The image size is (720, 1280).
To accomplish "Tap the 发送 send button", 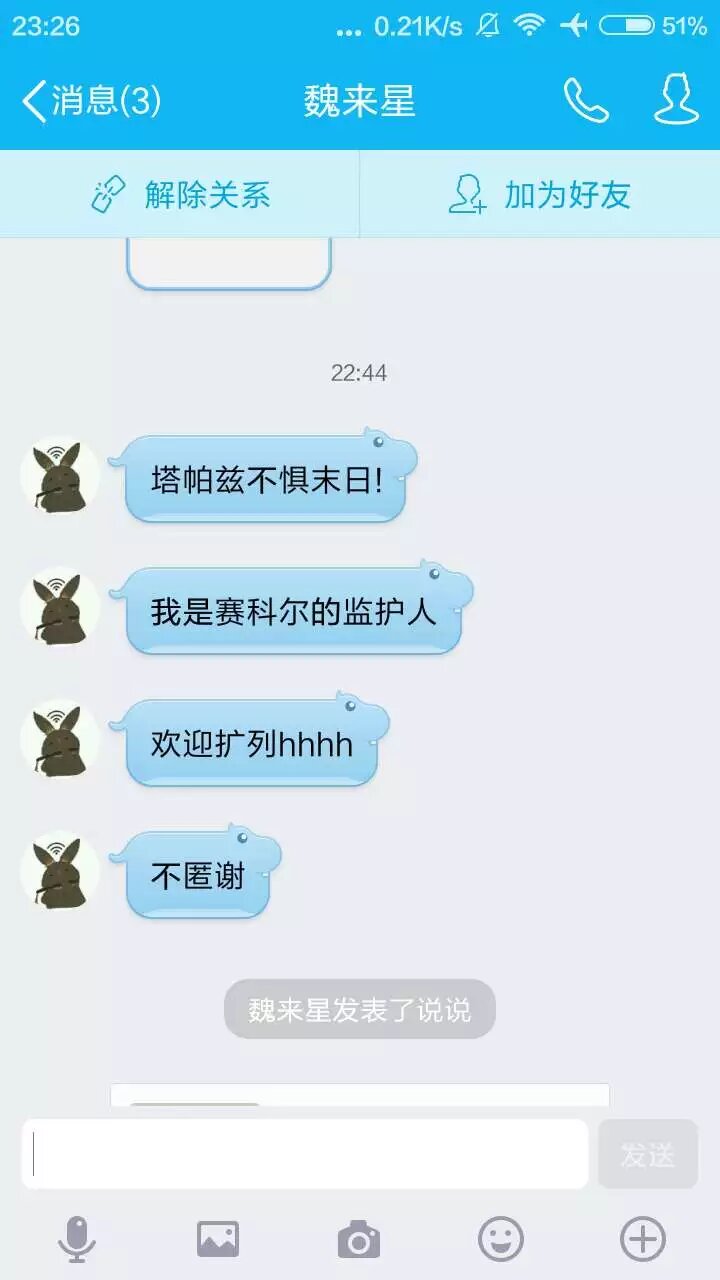I will coord(647,1154).
